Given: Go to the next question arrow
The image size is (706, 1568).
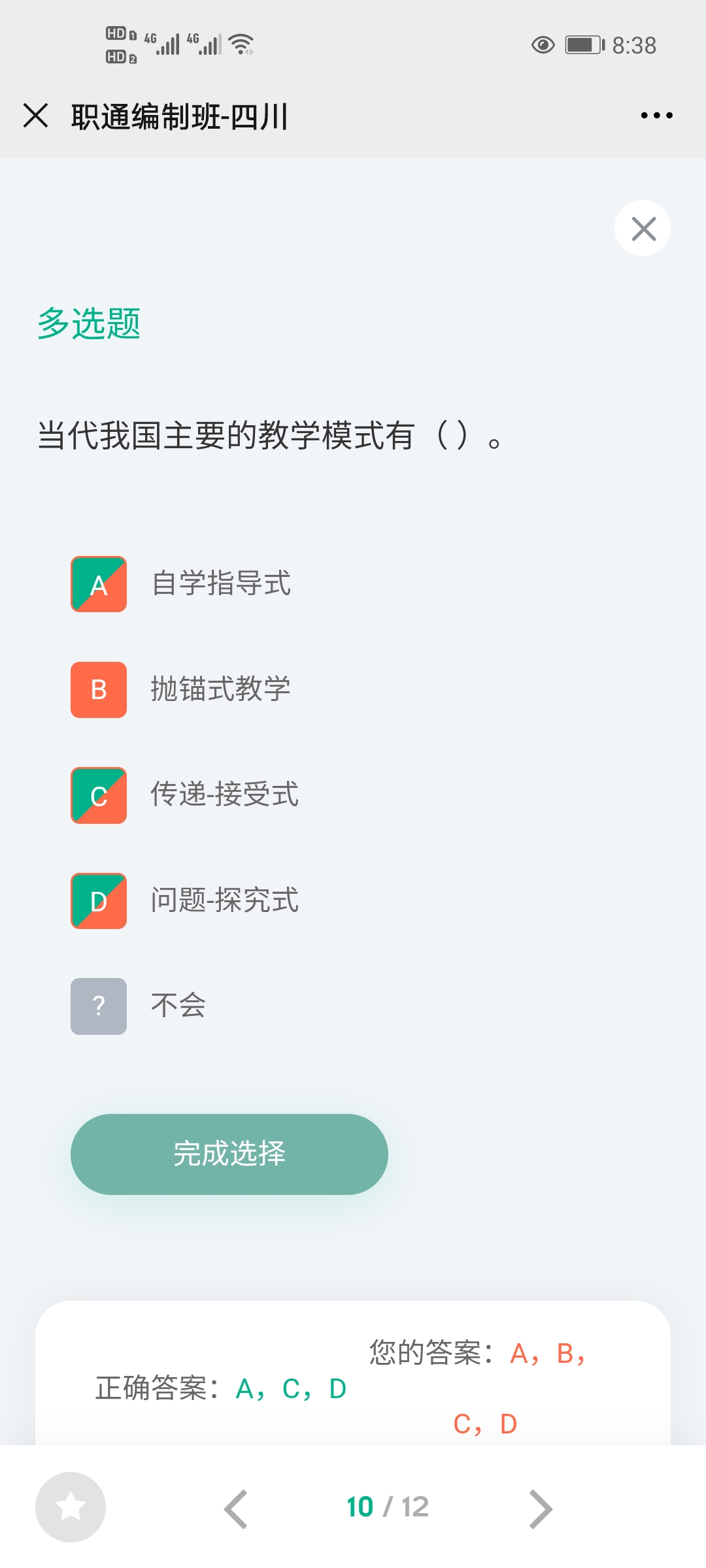Looking at the screenshot, I should pos(540,1509).
